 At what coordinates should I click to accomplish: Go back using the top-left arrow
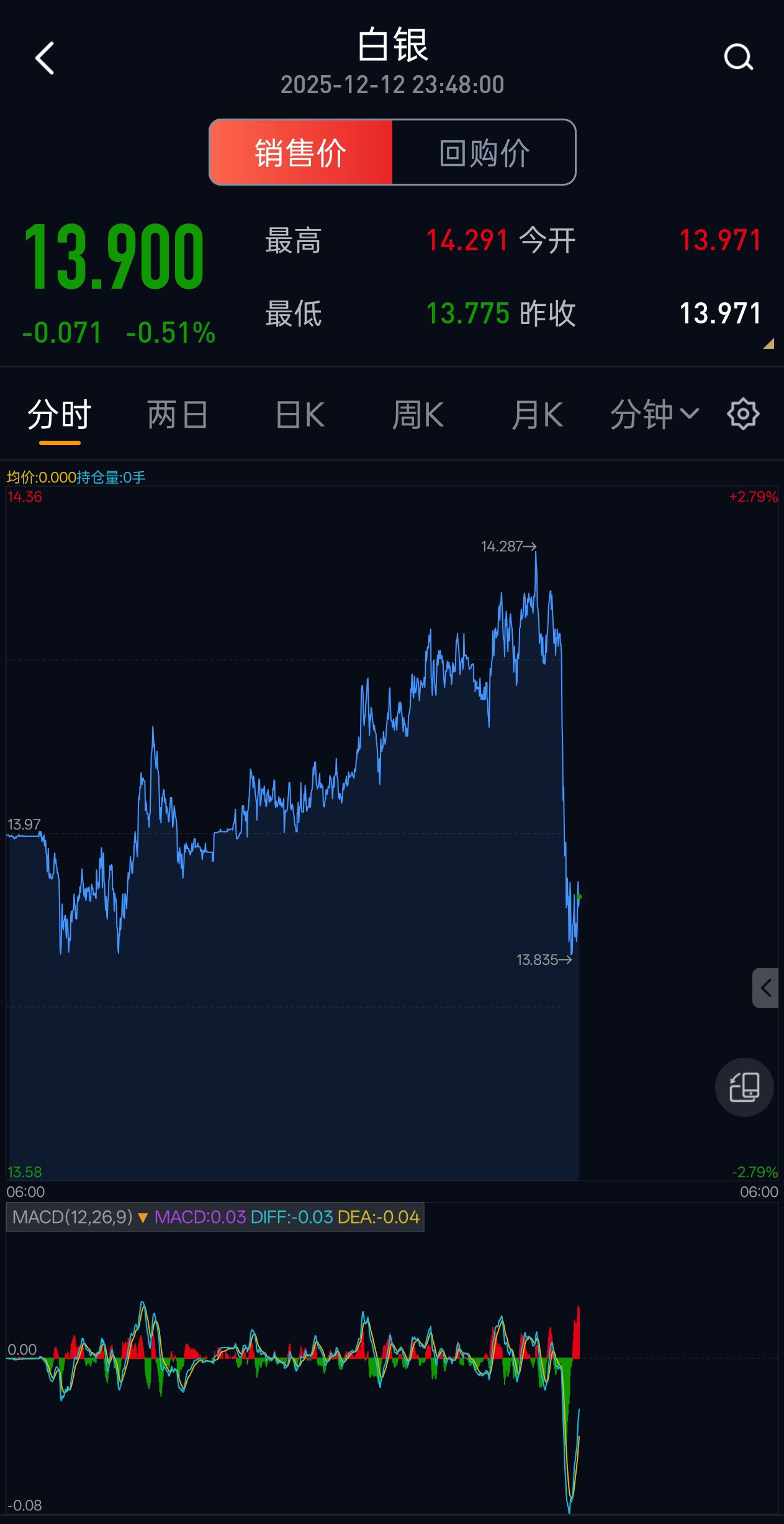coord(45,58)
